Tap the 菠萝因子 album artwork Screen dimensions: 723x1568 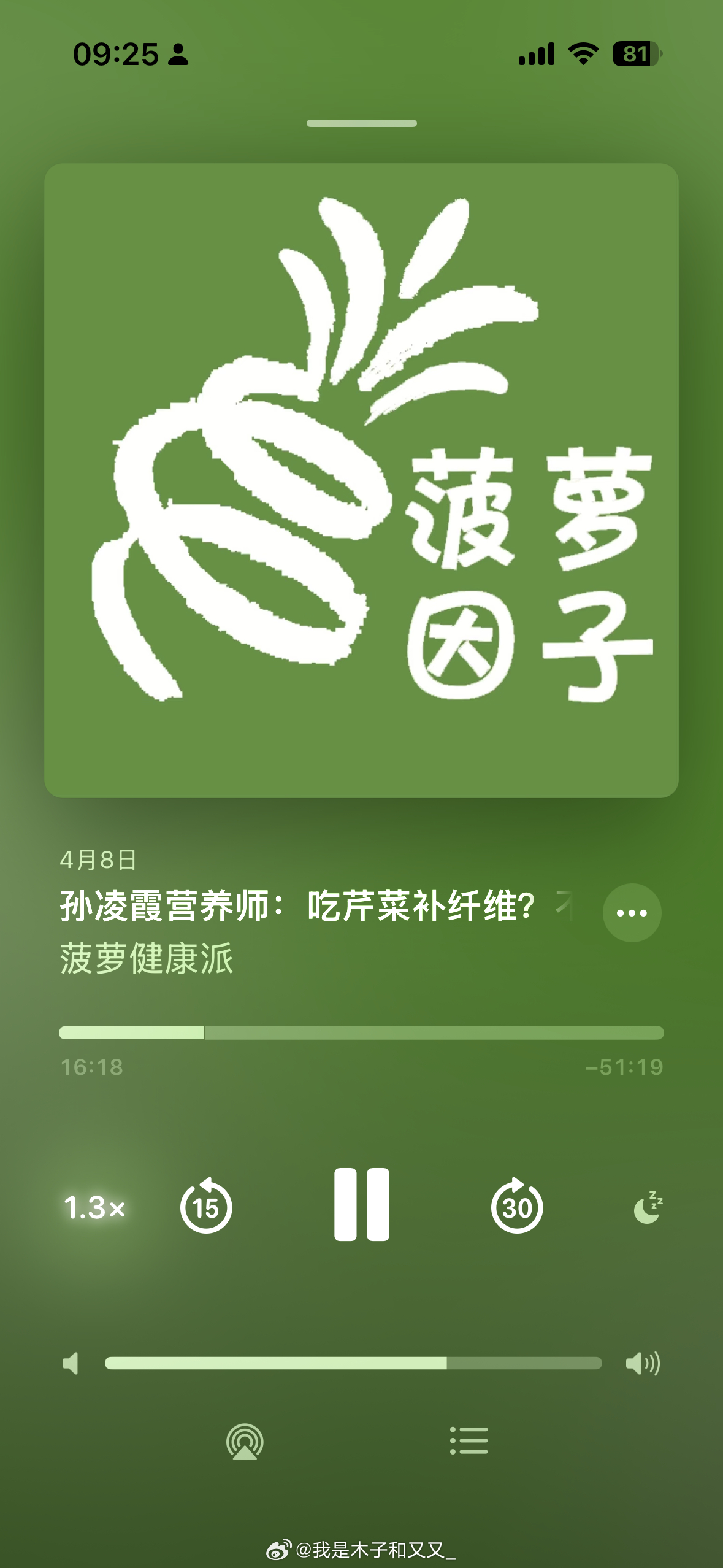tap(362, 486)
